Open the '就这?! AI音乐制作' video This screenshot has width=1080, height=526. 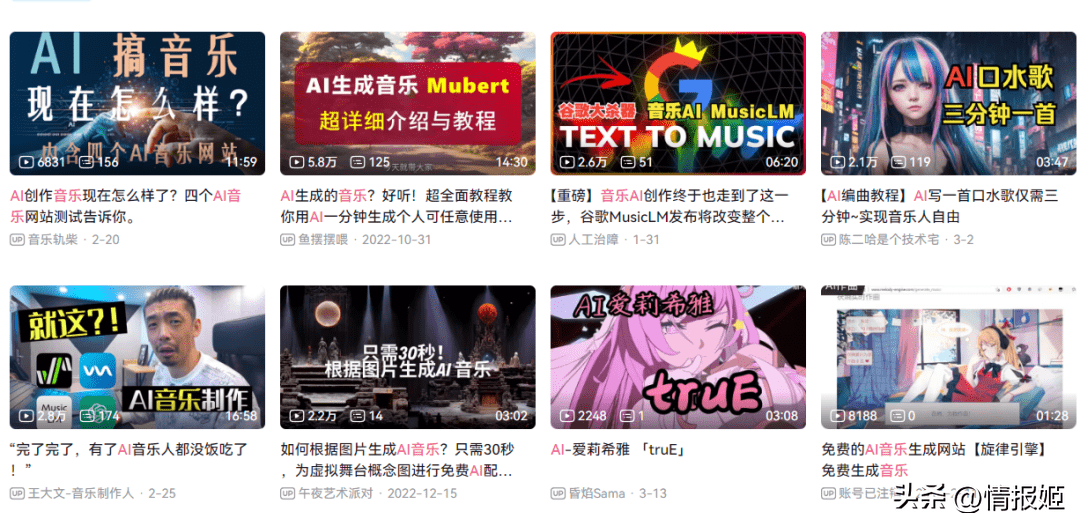pos(137,357)
